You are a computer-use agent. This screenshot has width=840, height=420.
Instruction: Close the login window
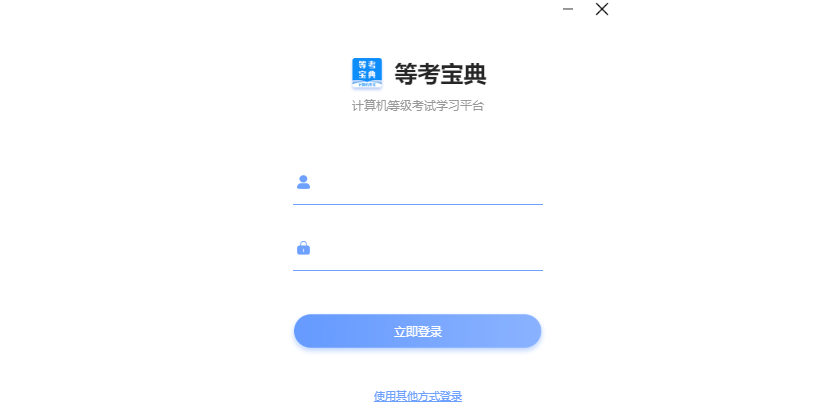click(602, 10)
